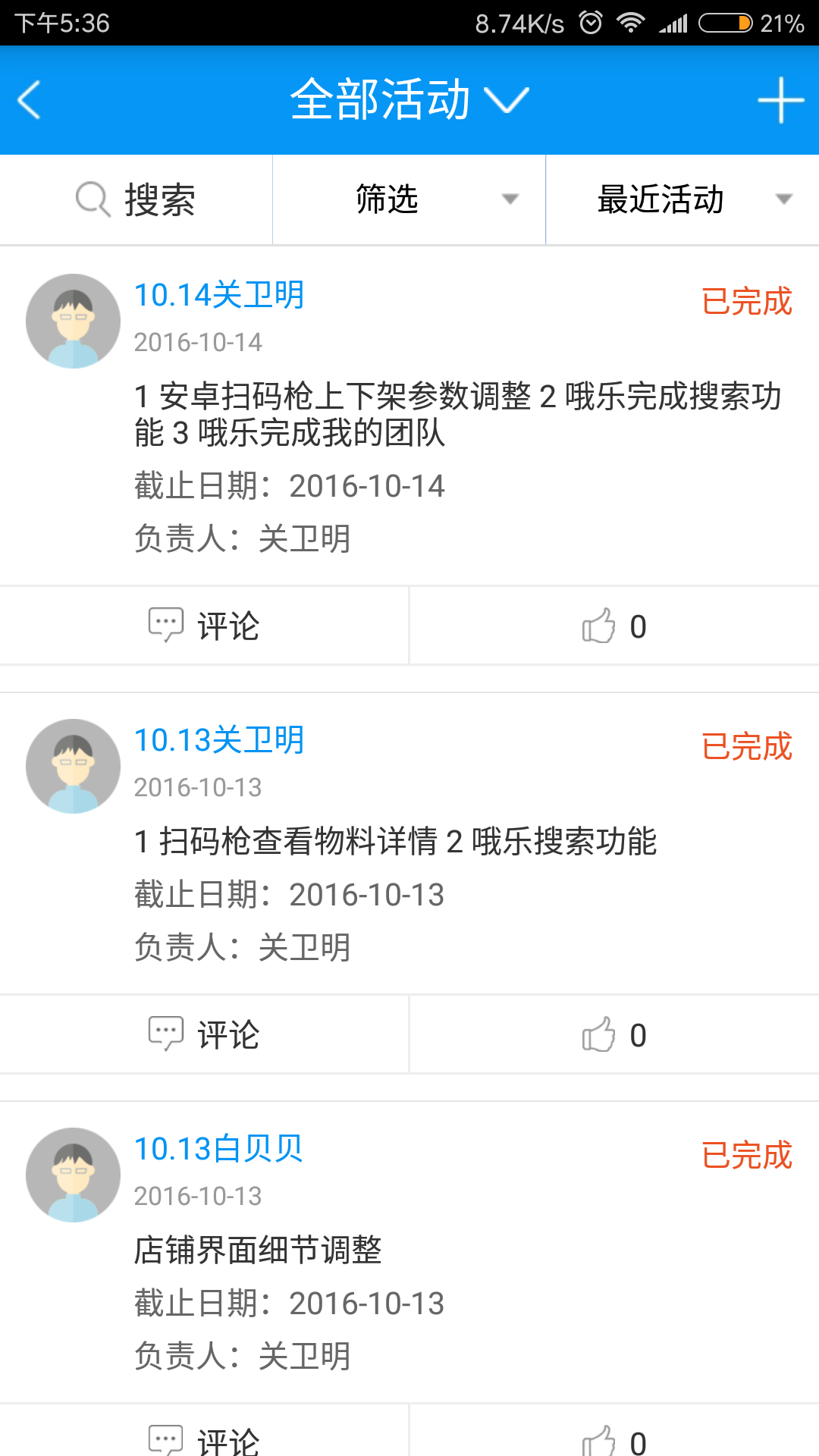The width and height of the screenshot is (819, 1456).
Task: Expand the 最近活动 sort dropdown
Action: coord(682,200)
